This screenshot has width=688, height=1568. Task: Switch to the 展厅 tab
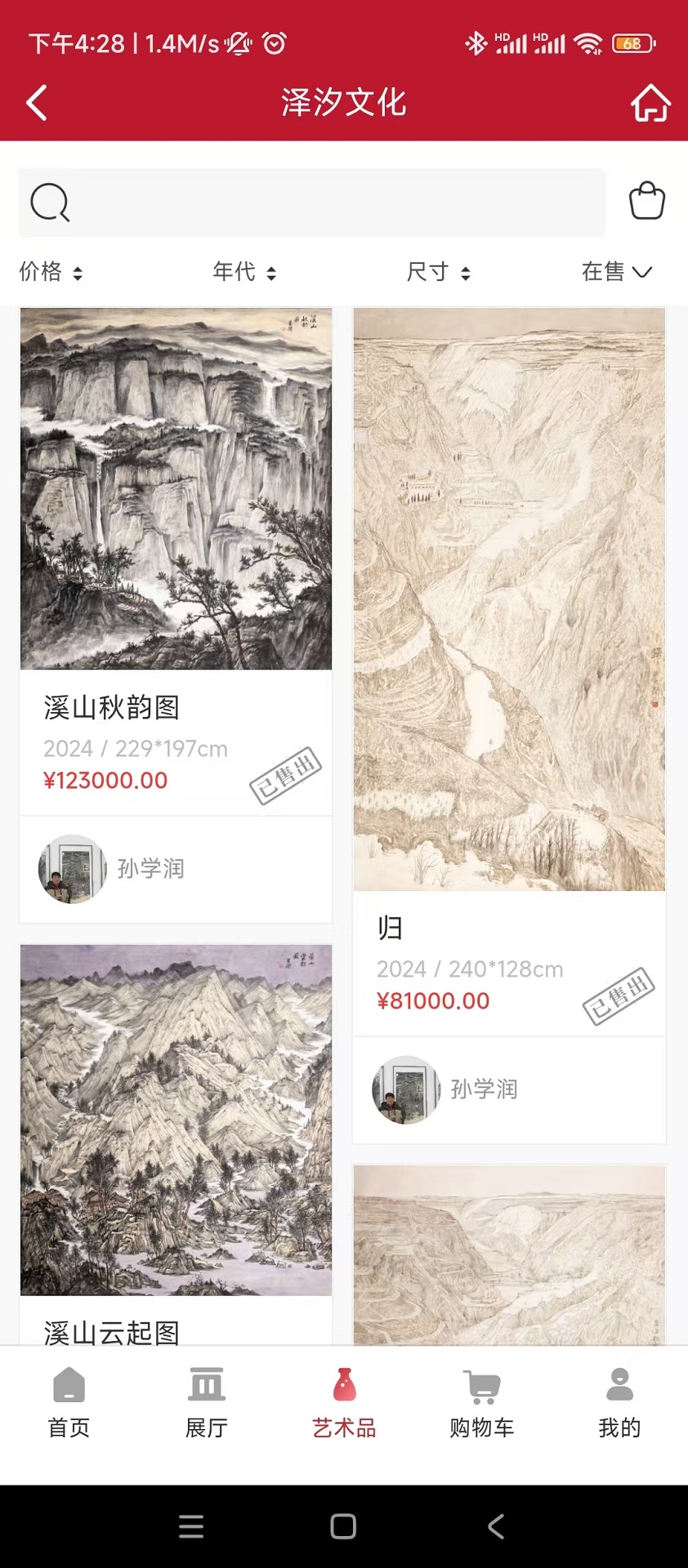click(x=206, y=1401)
